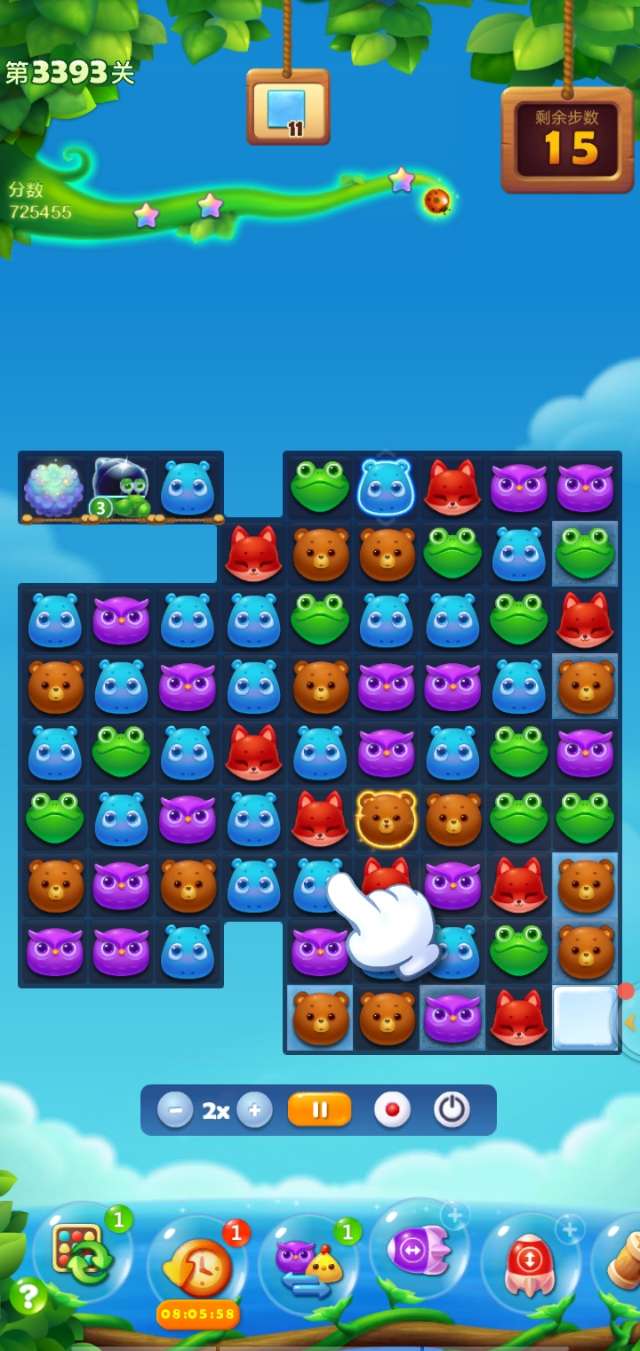Increase playback speed with plus button
This screenshot has width=640, height=1351.
pyautogui.click(x=255, y=1110)
